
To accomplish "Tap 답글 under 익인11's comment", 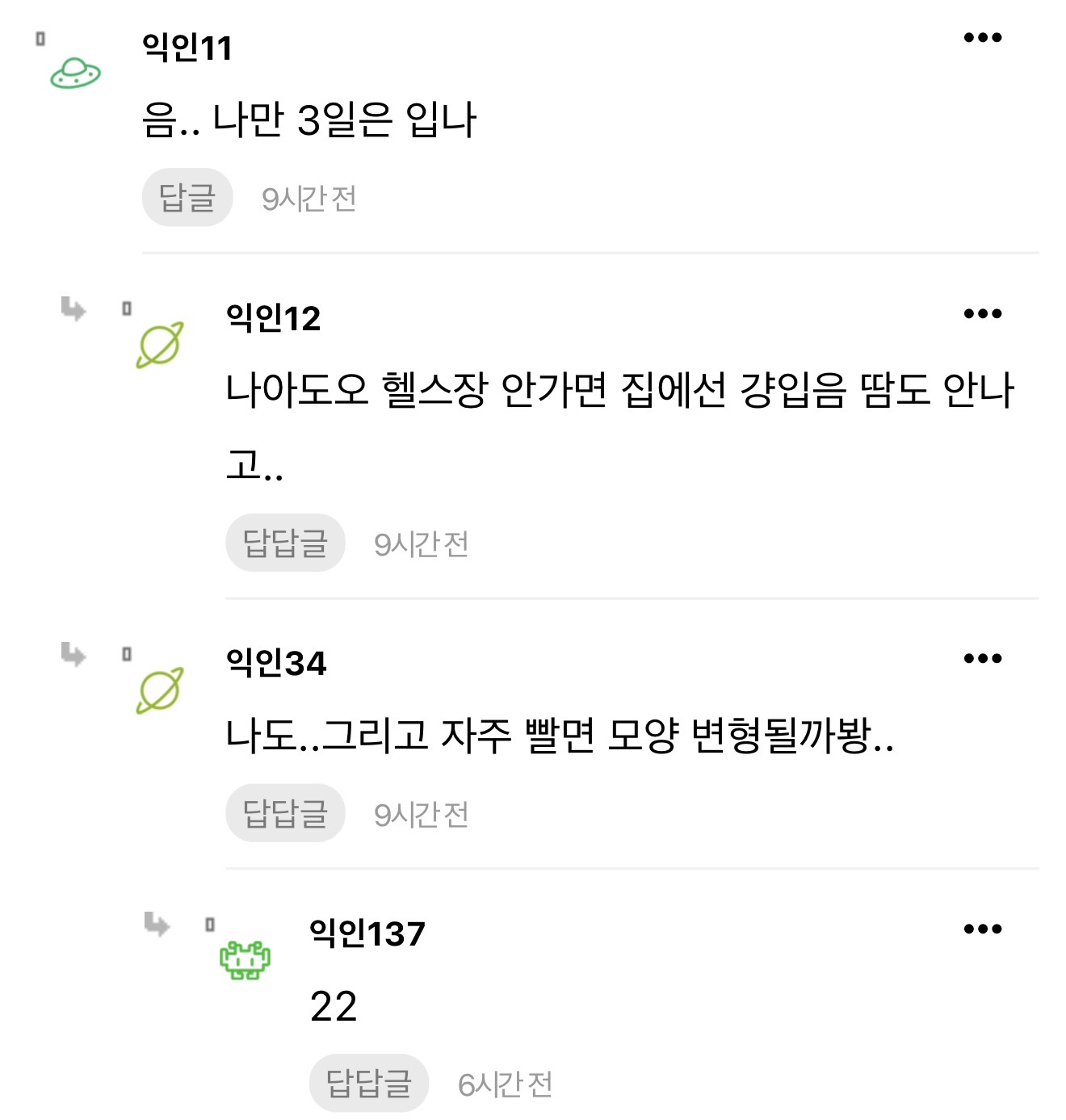I will (187, 198).
